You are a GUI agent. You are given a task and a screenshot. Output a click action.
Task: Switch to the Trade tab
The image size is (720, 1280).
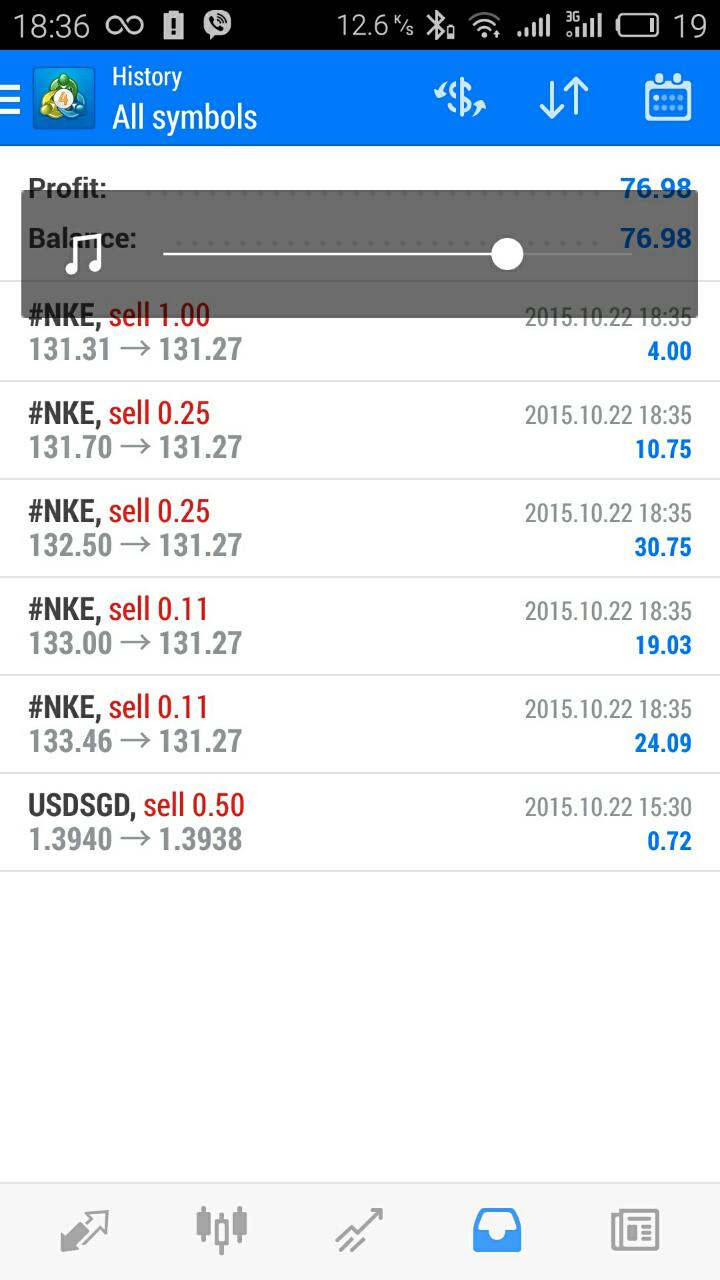click(x=359, y=1230)
